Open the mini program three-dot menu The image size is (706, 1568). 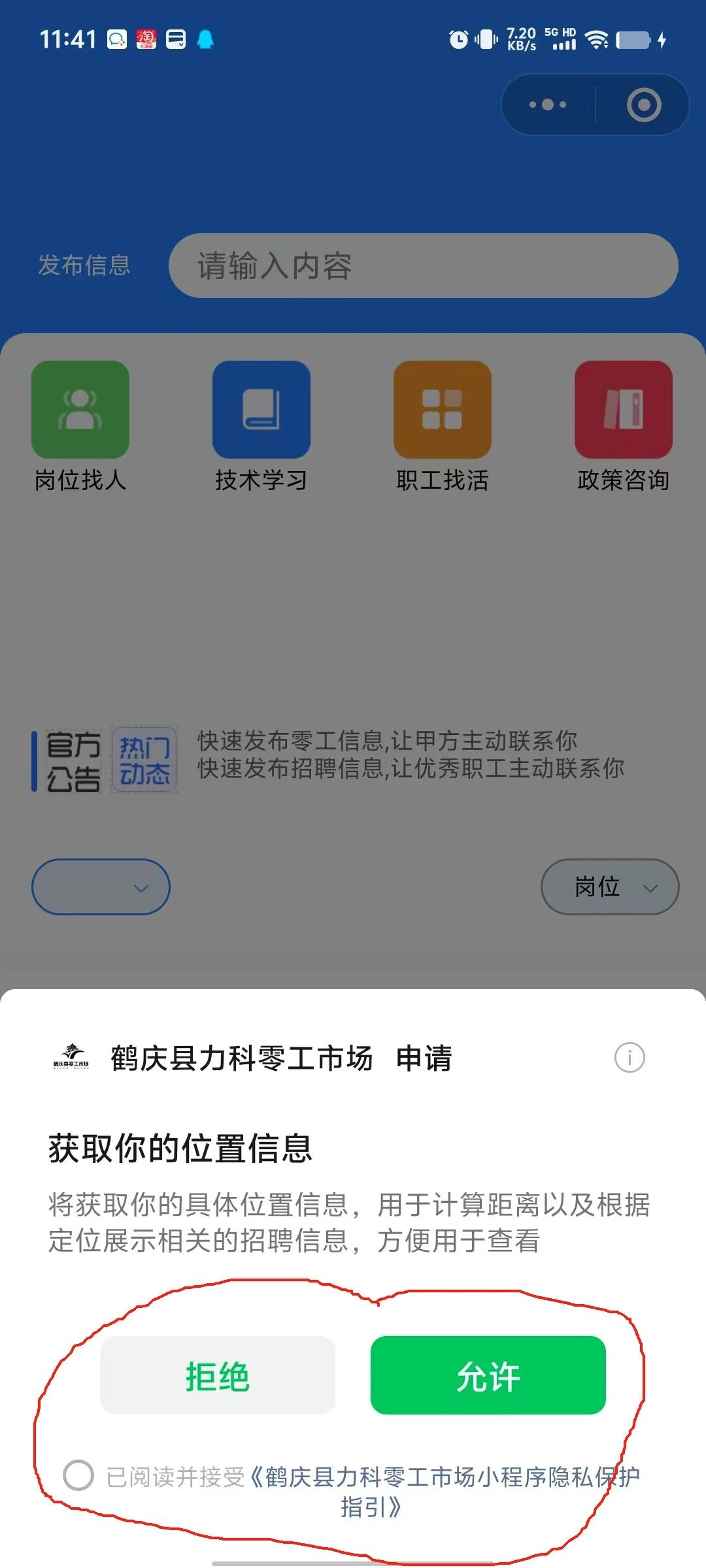[548, 105]
